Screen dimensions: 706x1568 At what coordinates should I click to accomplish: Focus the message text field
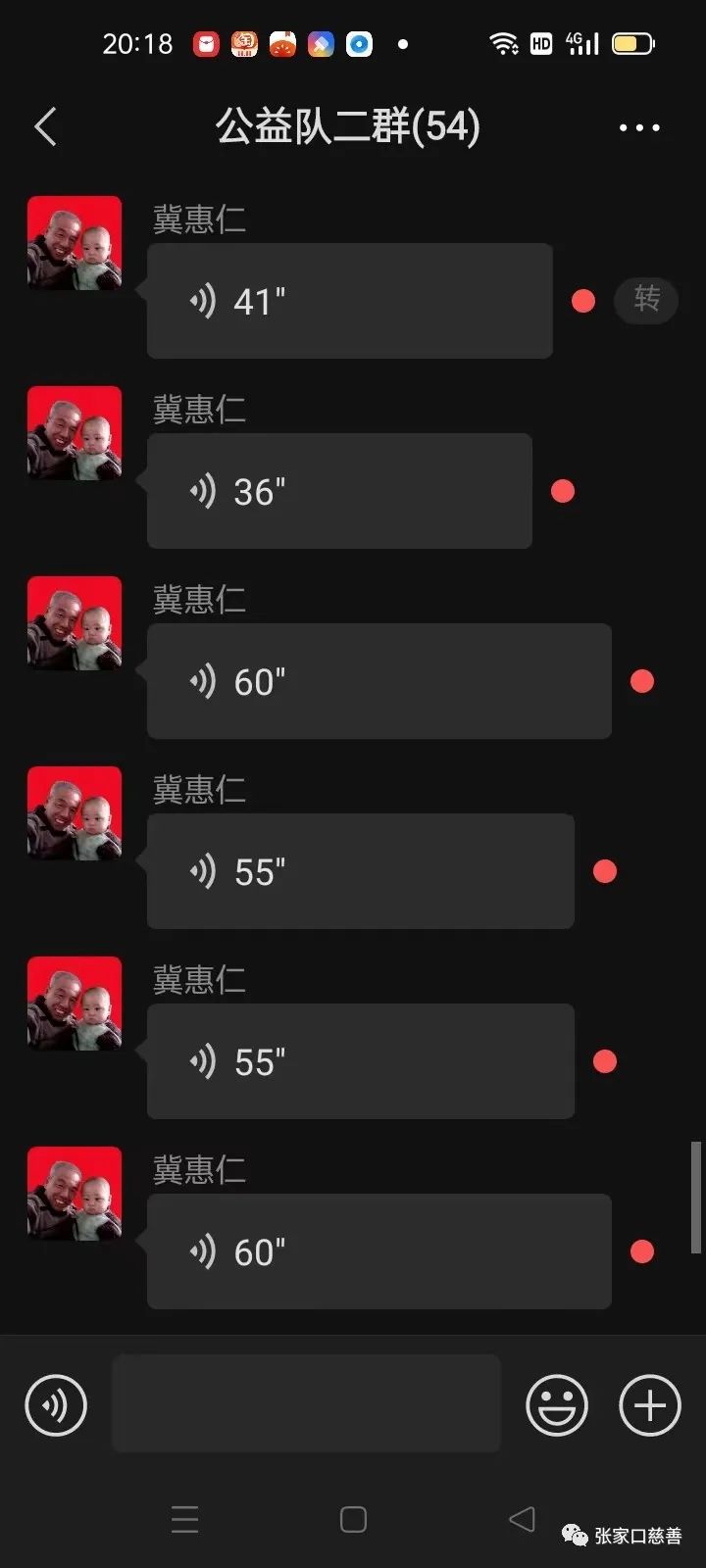(306, 1403)
